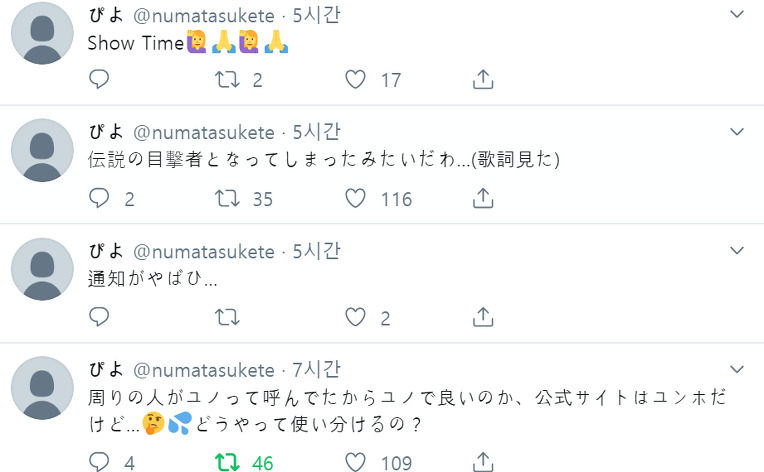
Task: Like the Show Time tweet
Action: 355,79
